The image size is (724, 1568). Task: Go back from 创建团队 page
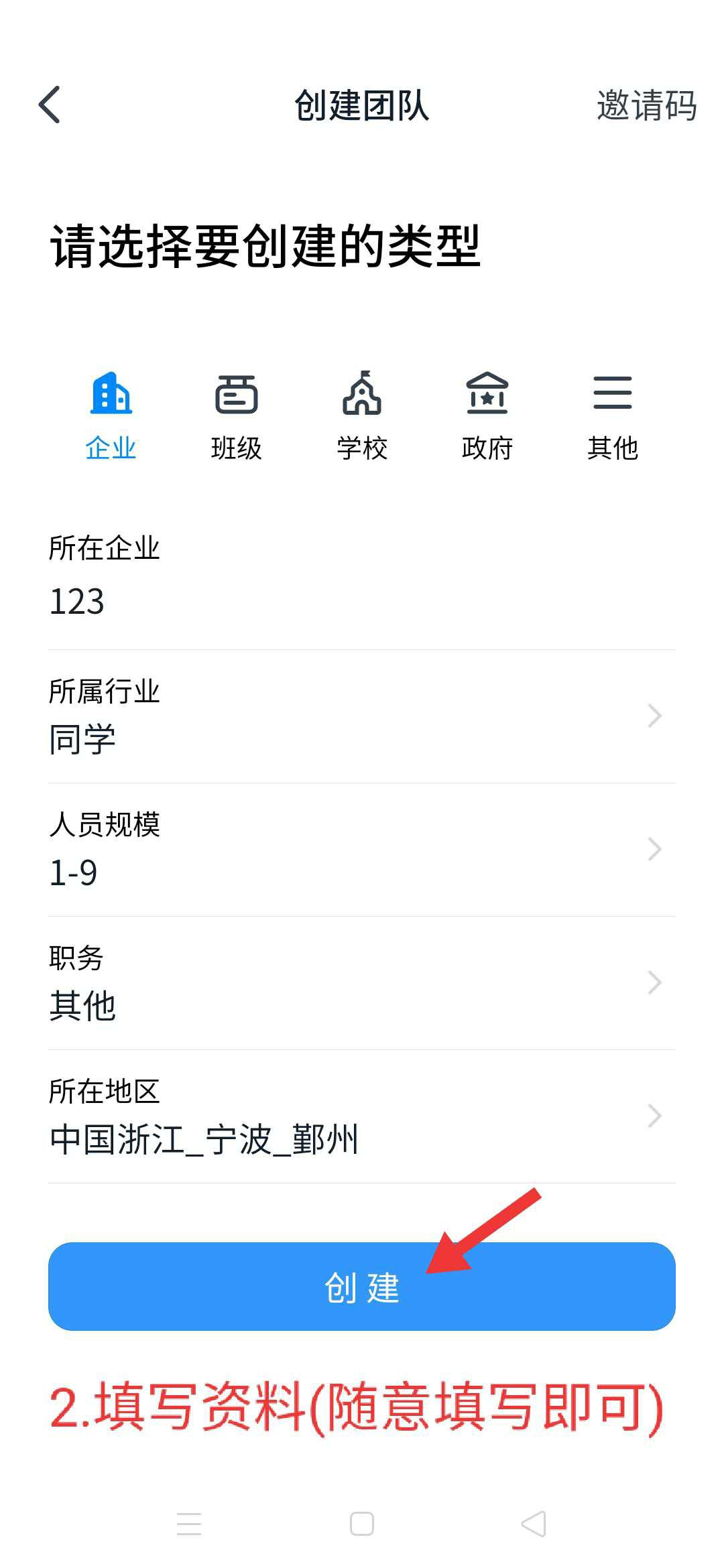point(50,105)
